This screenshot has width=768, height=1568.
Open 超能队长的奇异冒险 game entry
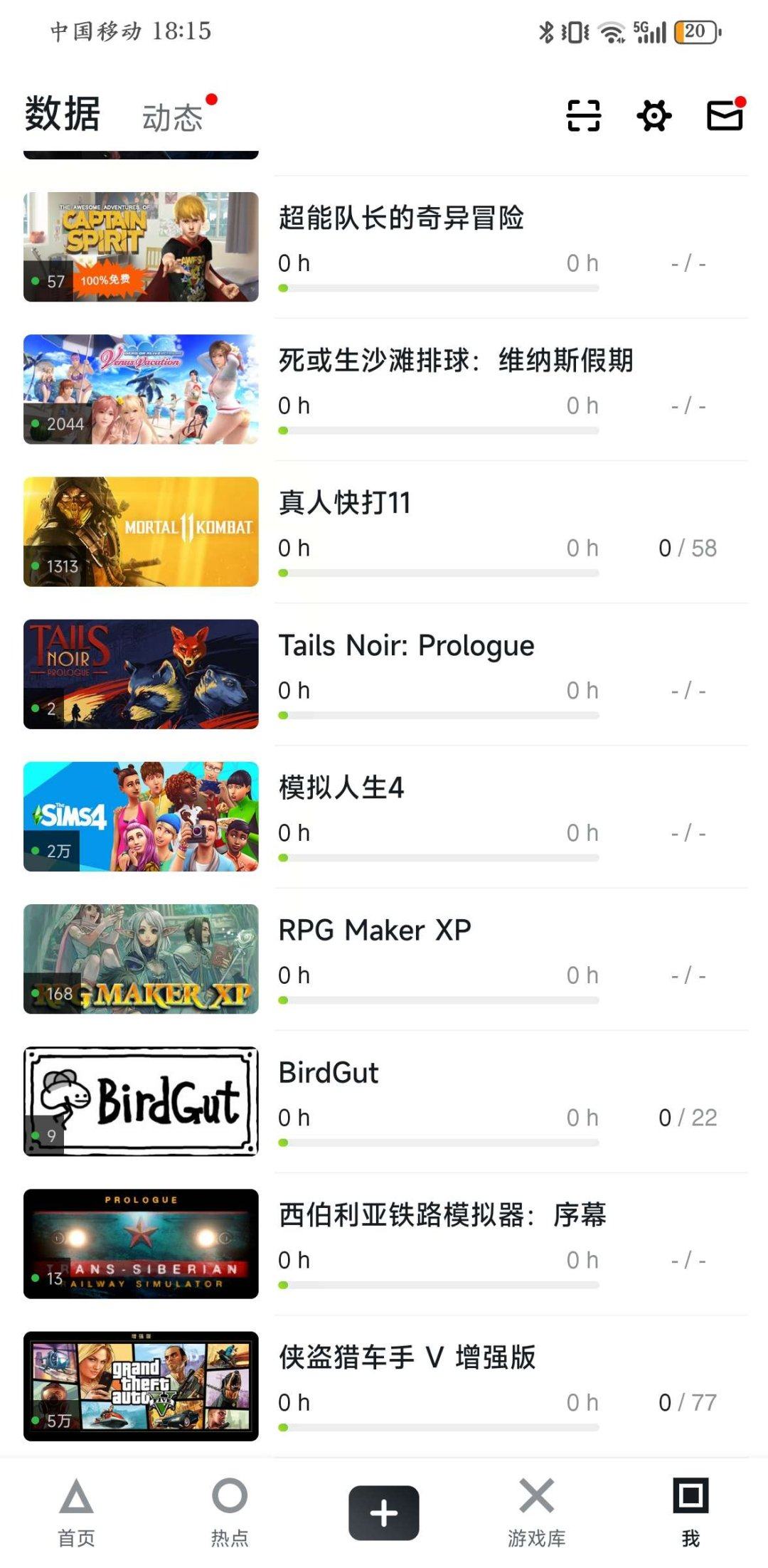pyautogui.click(x=401, y=218)
